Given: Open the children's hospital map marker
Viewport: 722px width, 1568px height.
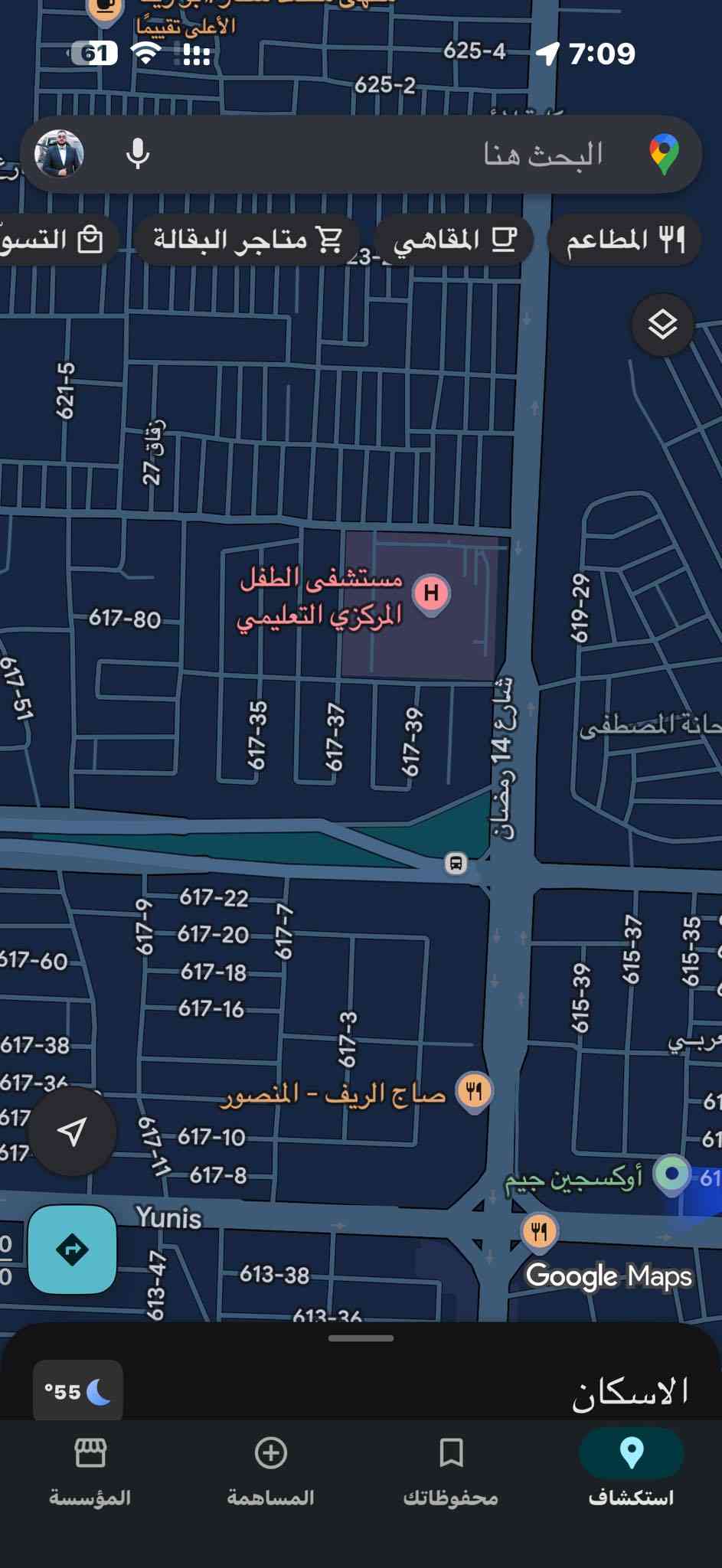Looking at the screenshot, I should coord(431,593).
